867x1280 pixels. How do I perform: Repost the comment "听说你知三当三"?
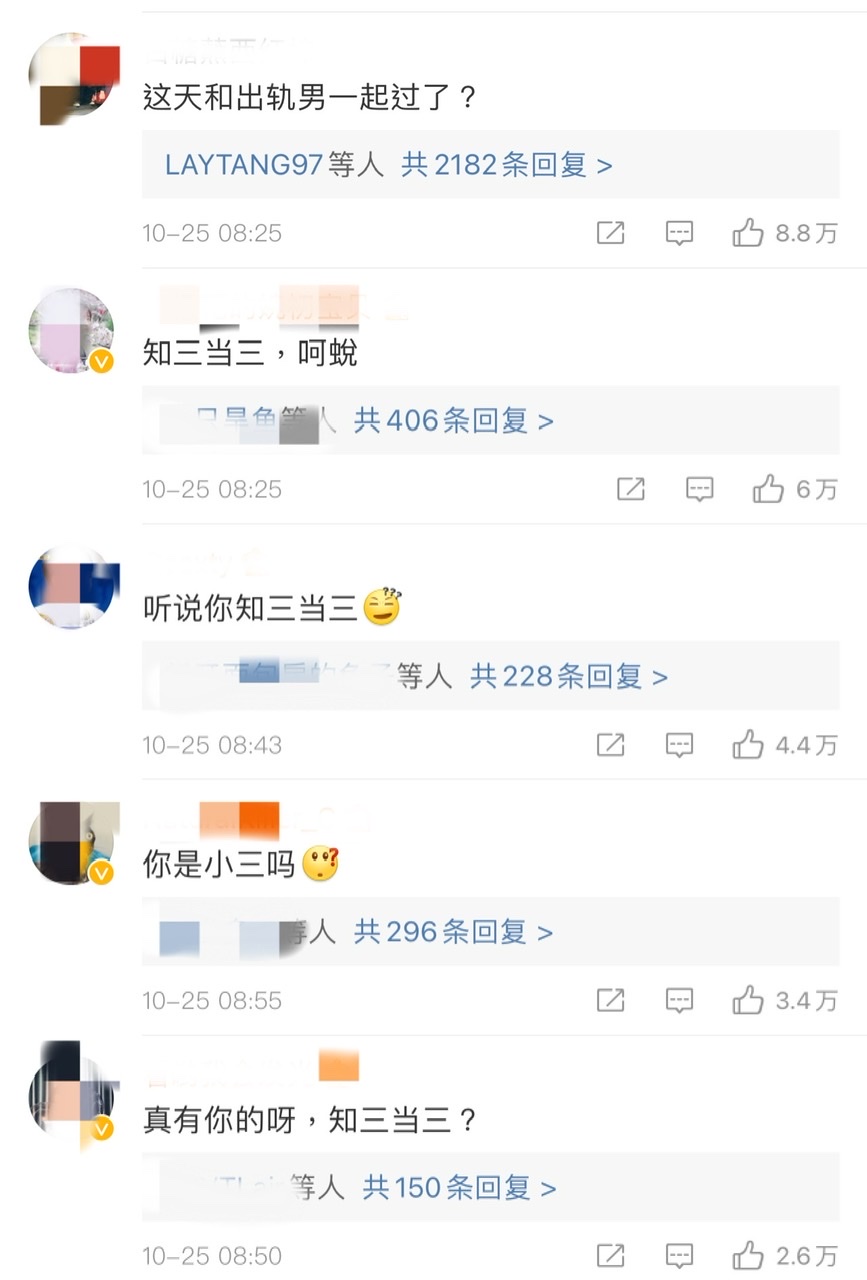pyautogui.click(x=610, y=745)
